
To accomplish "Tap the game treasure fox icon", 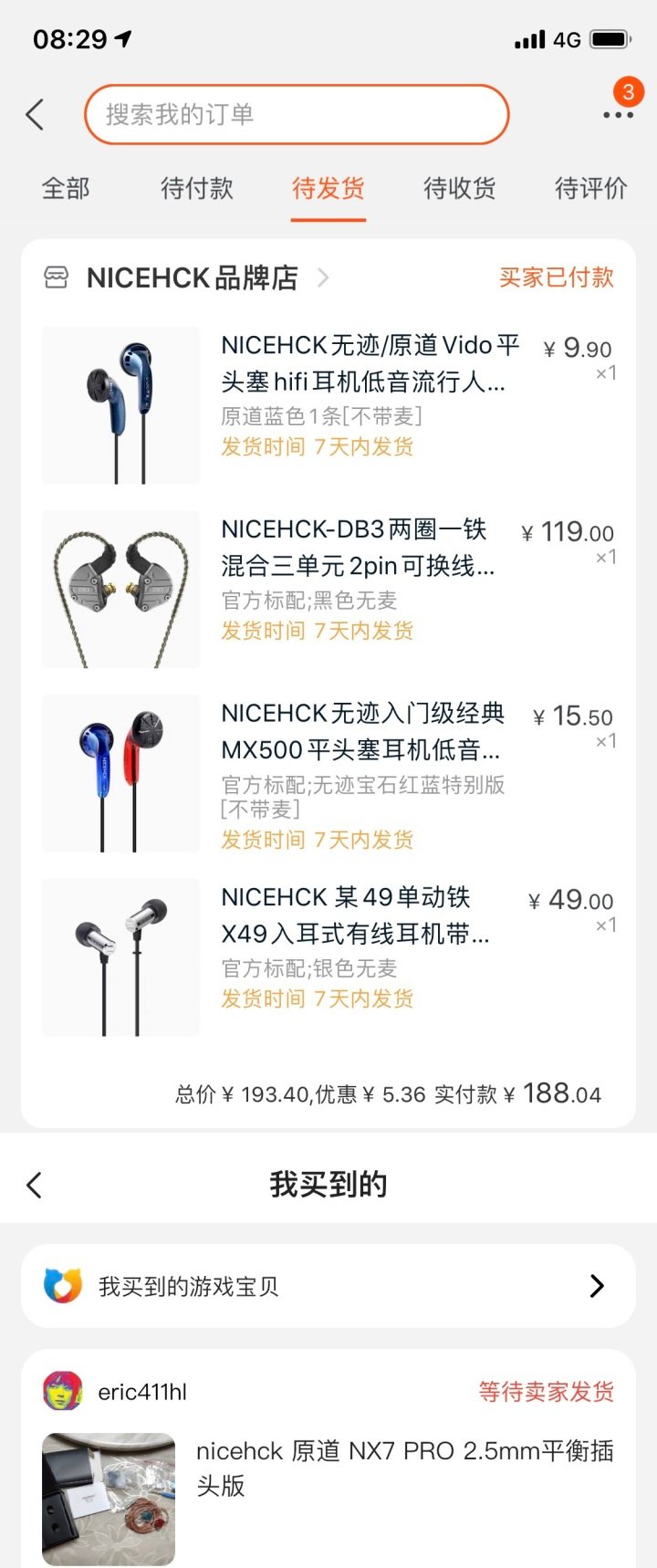I will (63, 1286).
